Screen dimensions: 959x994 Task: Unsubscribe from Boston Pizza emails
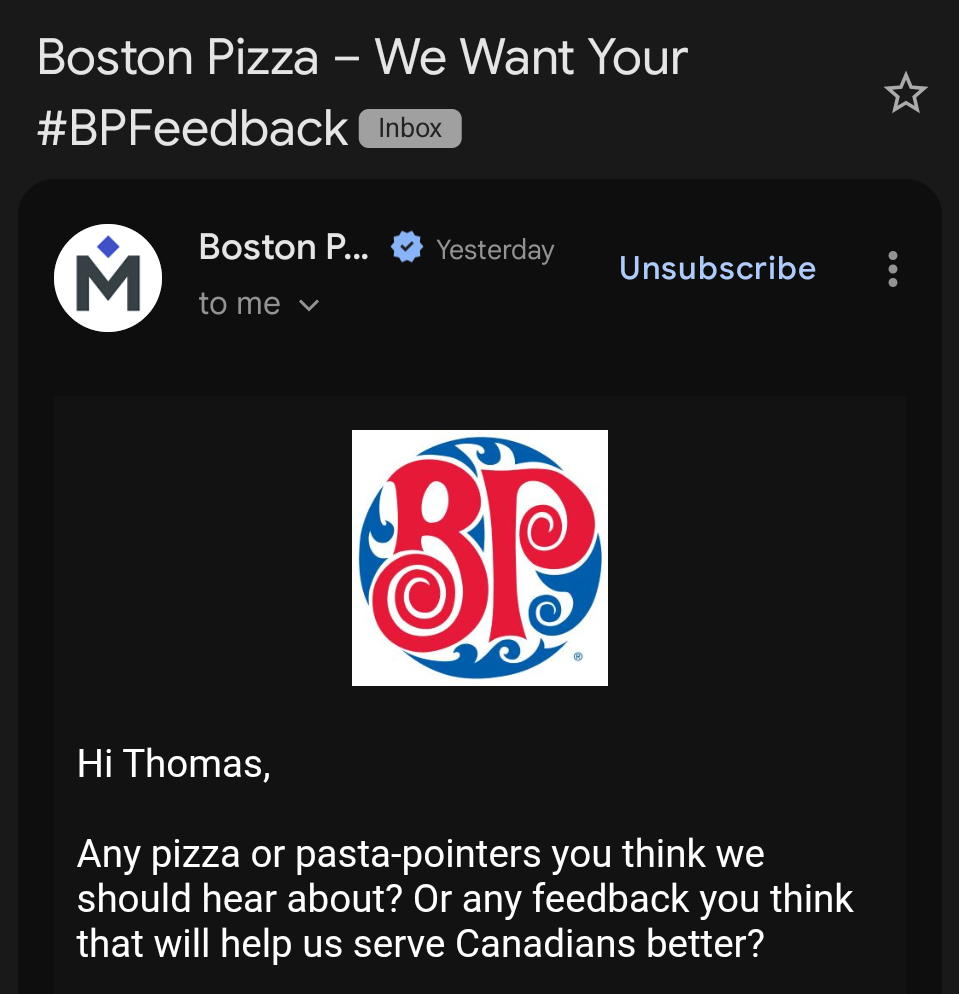coord(717,268)
